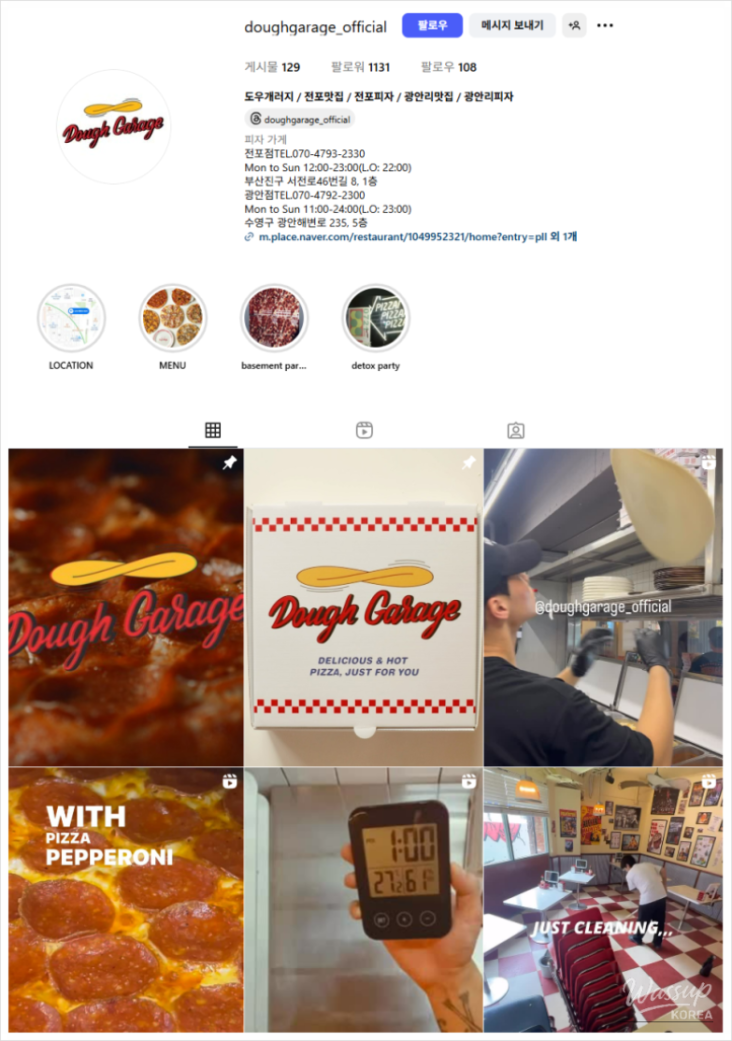View the basement party story highlight

point(274,318)
